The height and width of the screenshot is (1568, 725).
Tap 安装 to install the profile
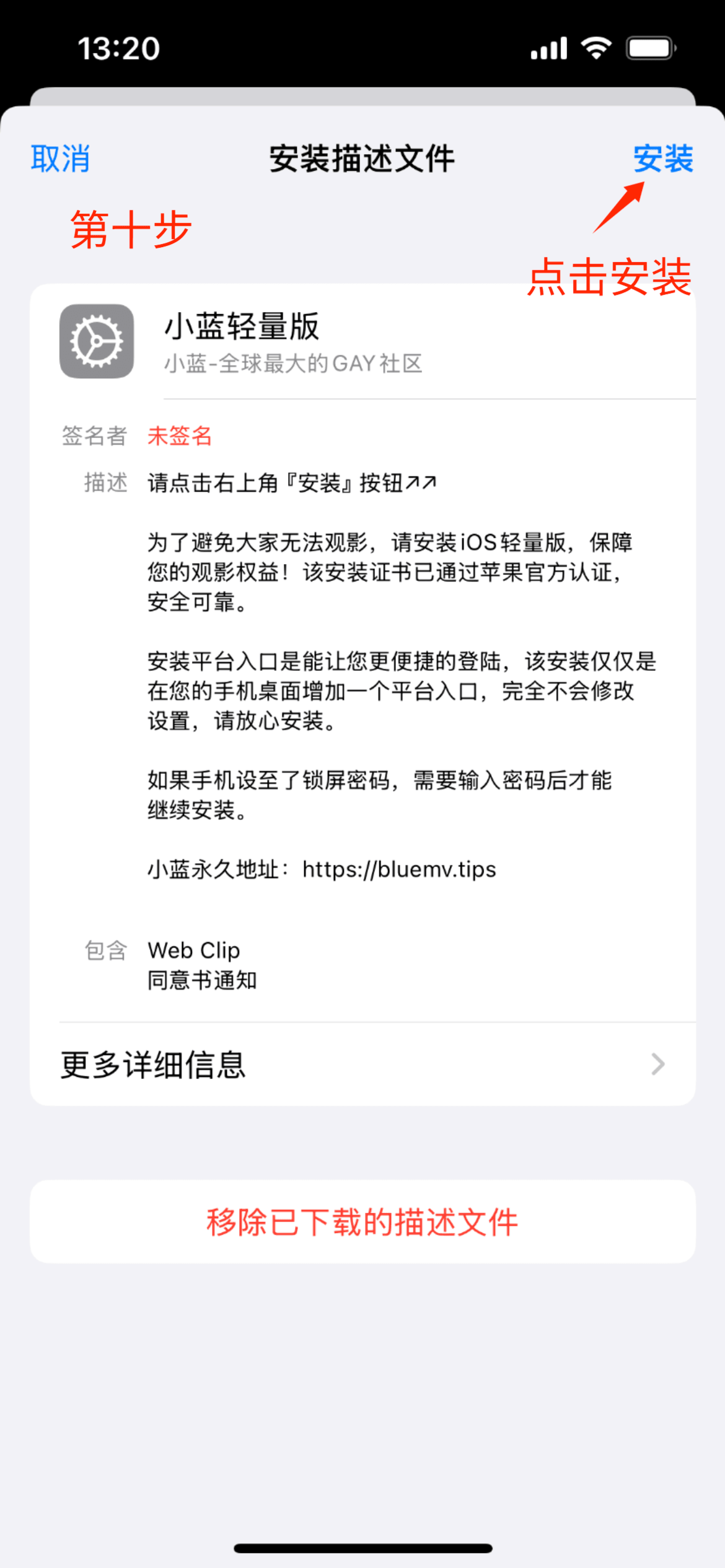[x=662, y=159]
